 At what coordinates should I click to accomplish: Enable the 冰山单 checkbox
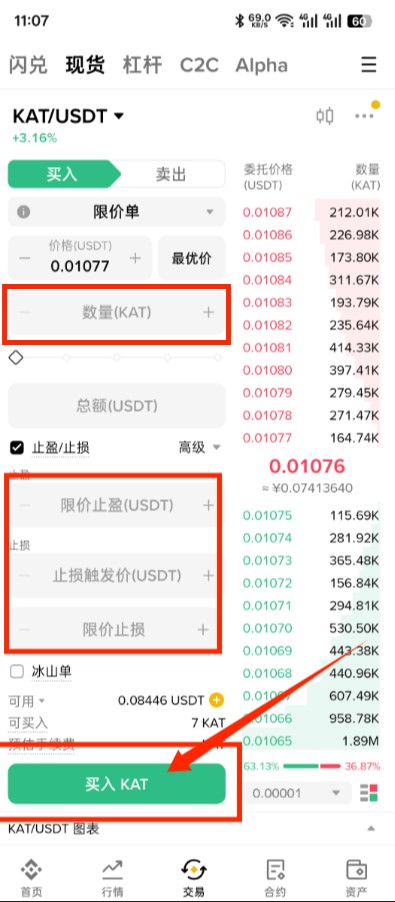click(x=17, y=671)
